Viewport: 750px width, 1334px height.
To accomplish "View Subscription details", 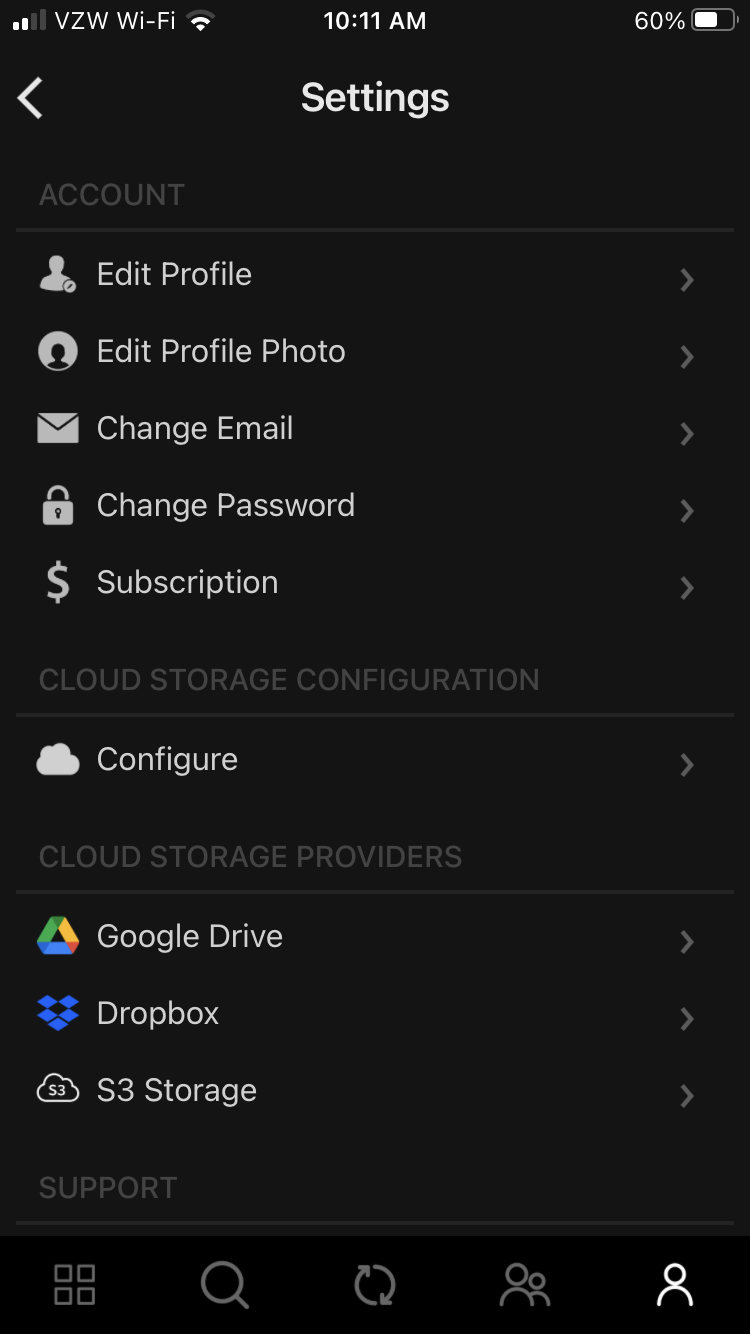I will tap(375, 582).
